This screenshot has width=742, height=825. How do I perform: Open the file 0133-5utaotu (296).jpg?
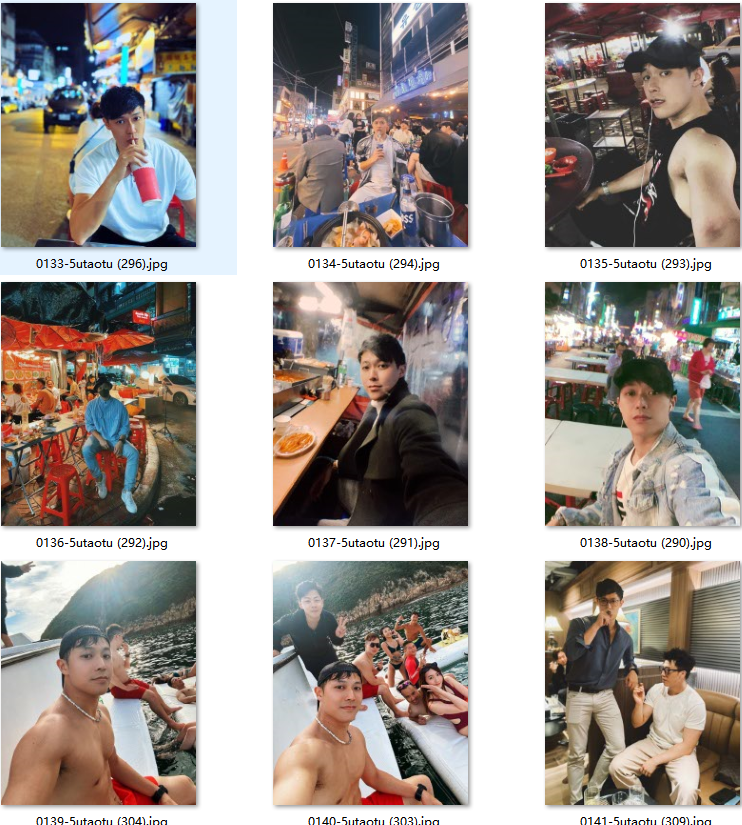click(x=99, y=125)
